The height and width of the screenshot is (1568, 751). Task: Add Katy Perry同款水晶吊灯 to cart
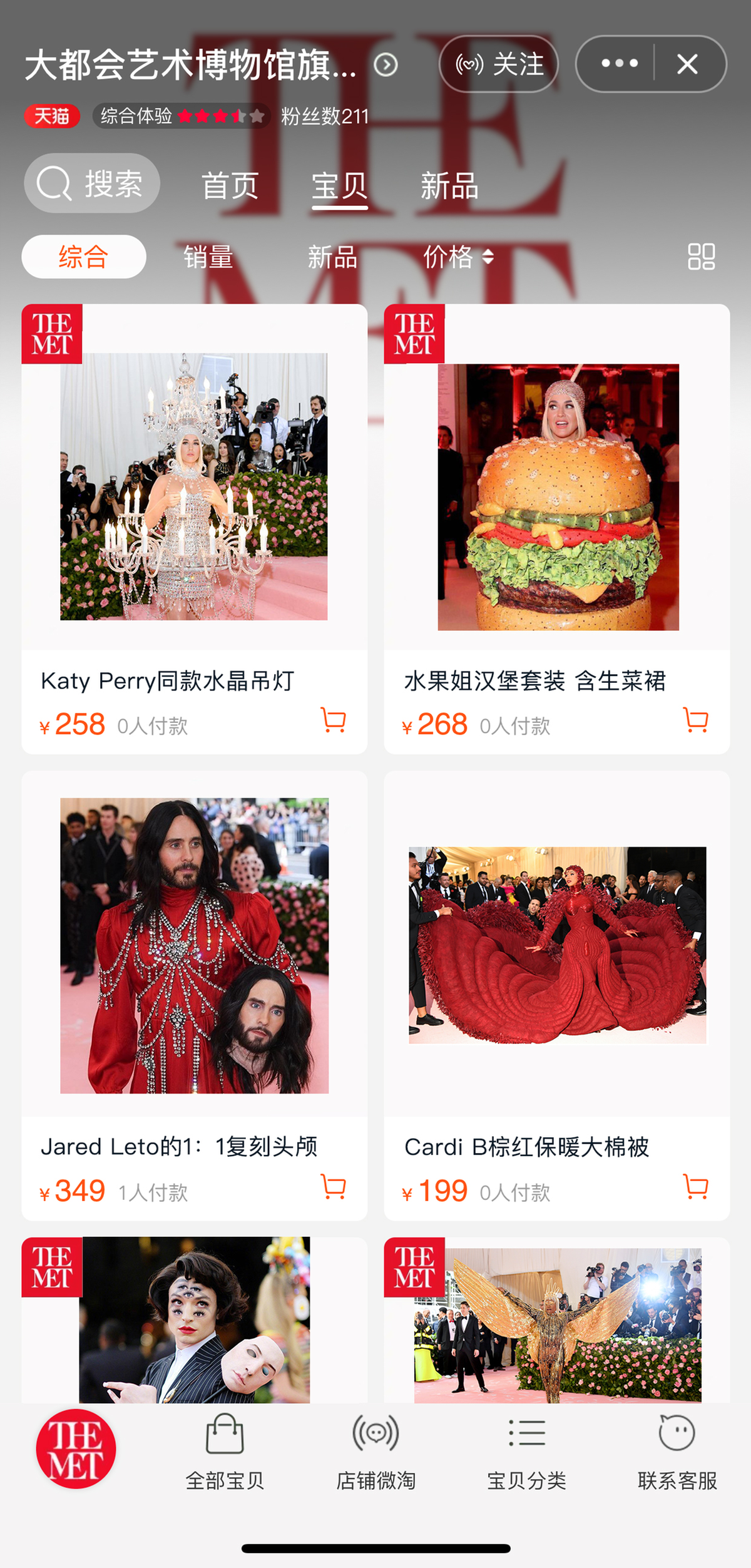tap(333, 720)
